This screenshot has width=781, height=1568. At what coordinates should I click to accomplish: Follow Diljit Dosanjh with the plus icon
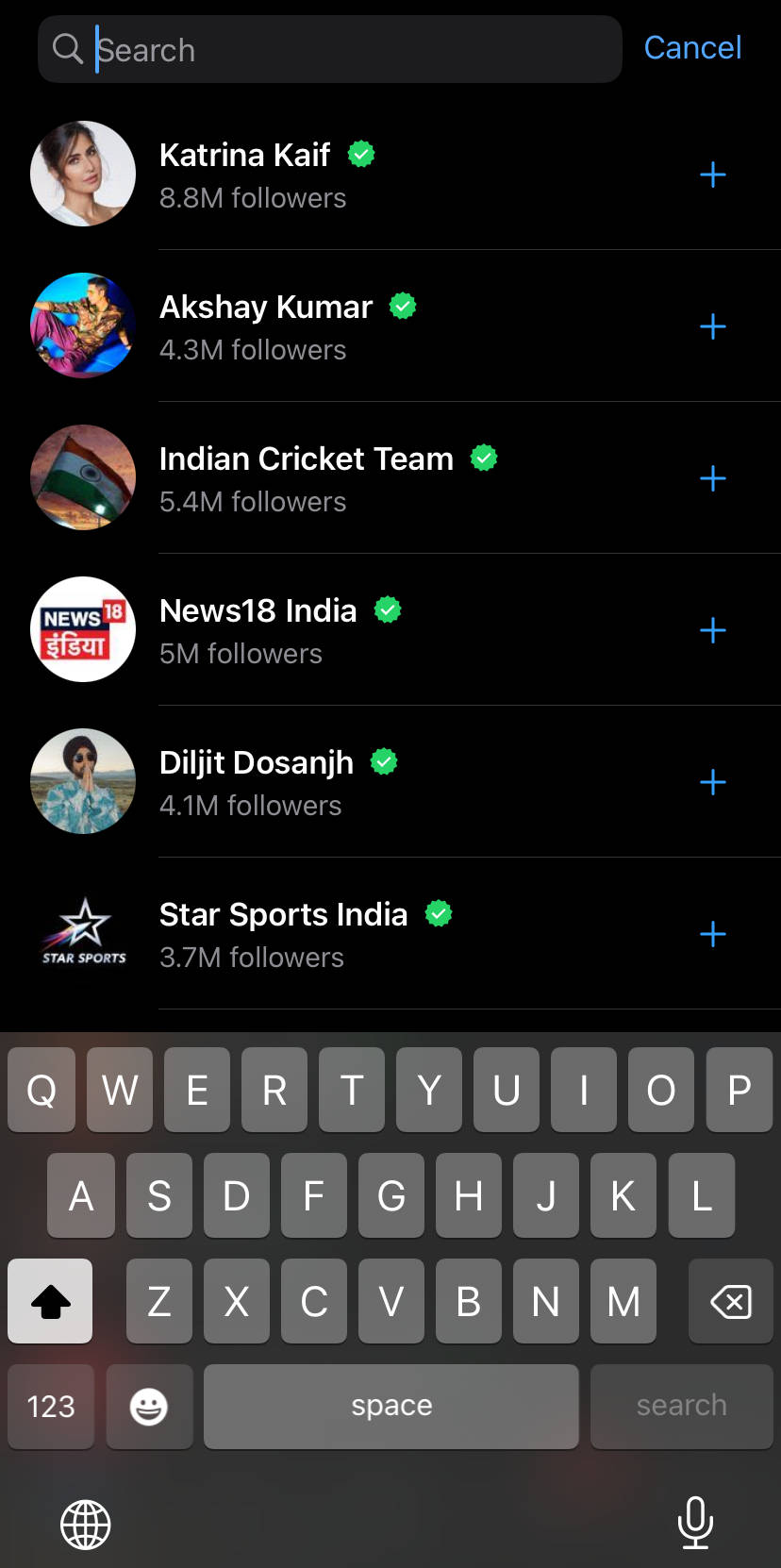tap(713, 782)
